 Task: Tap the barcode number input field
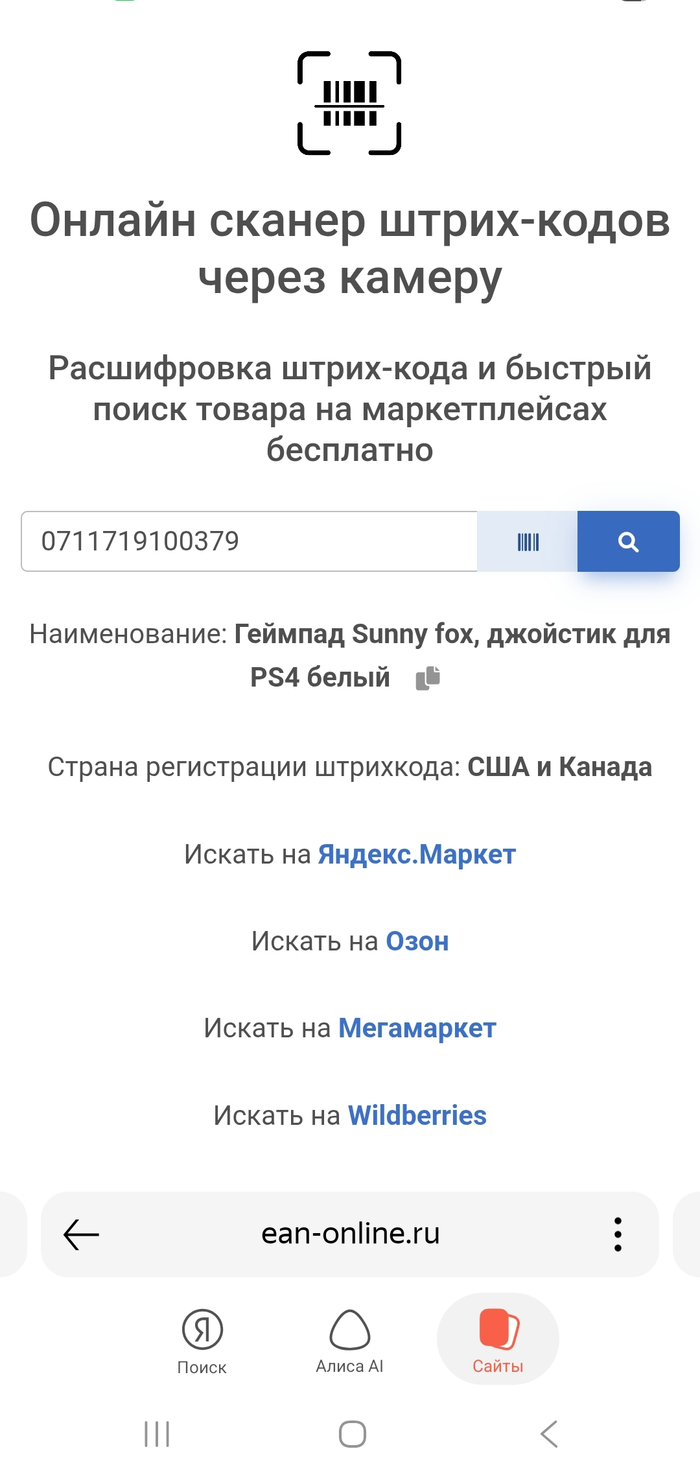(248, 542)
